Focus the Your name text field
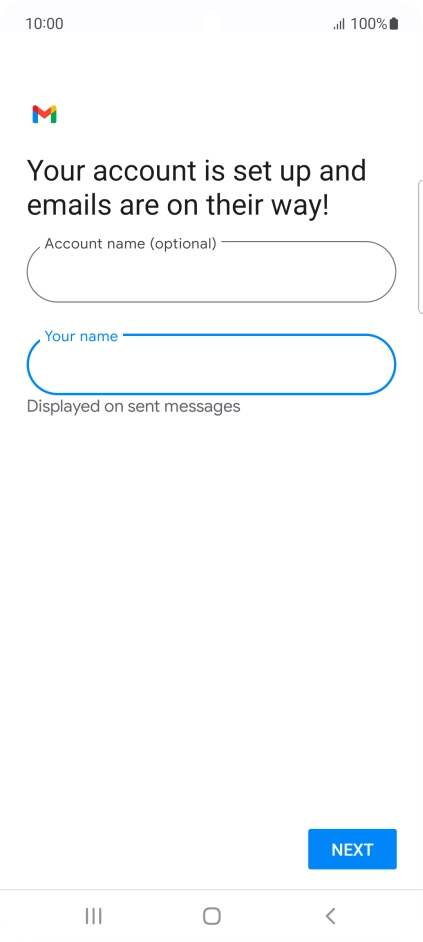Screen dimensions: 423x942 pos(212,364)
